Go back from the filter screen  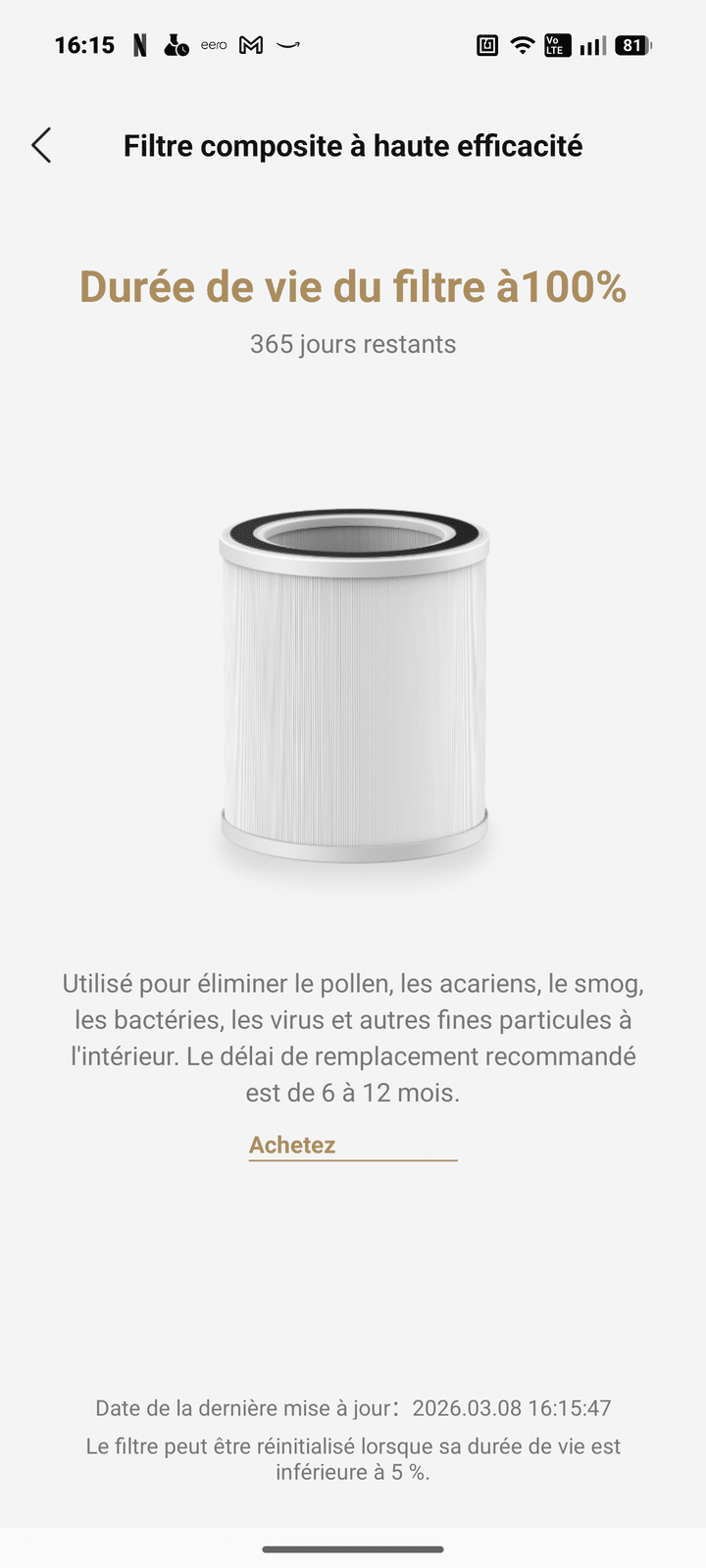pos(41,146)
